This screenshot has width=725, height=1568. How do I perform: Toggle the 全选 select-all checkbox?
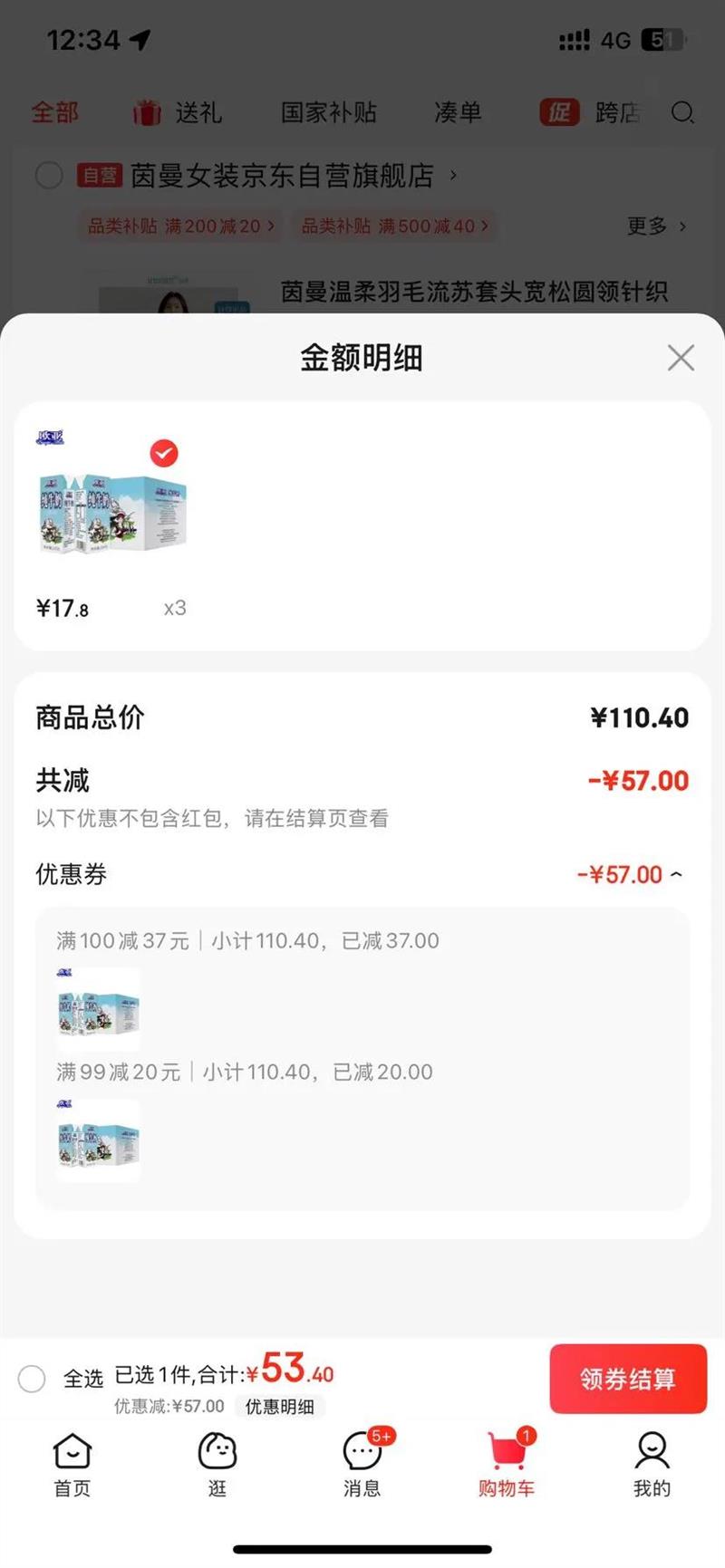[32, 1379]
